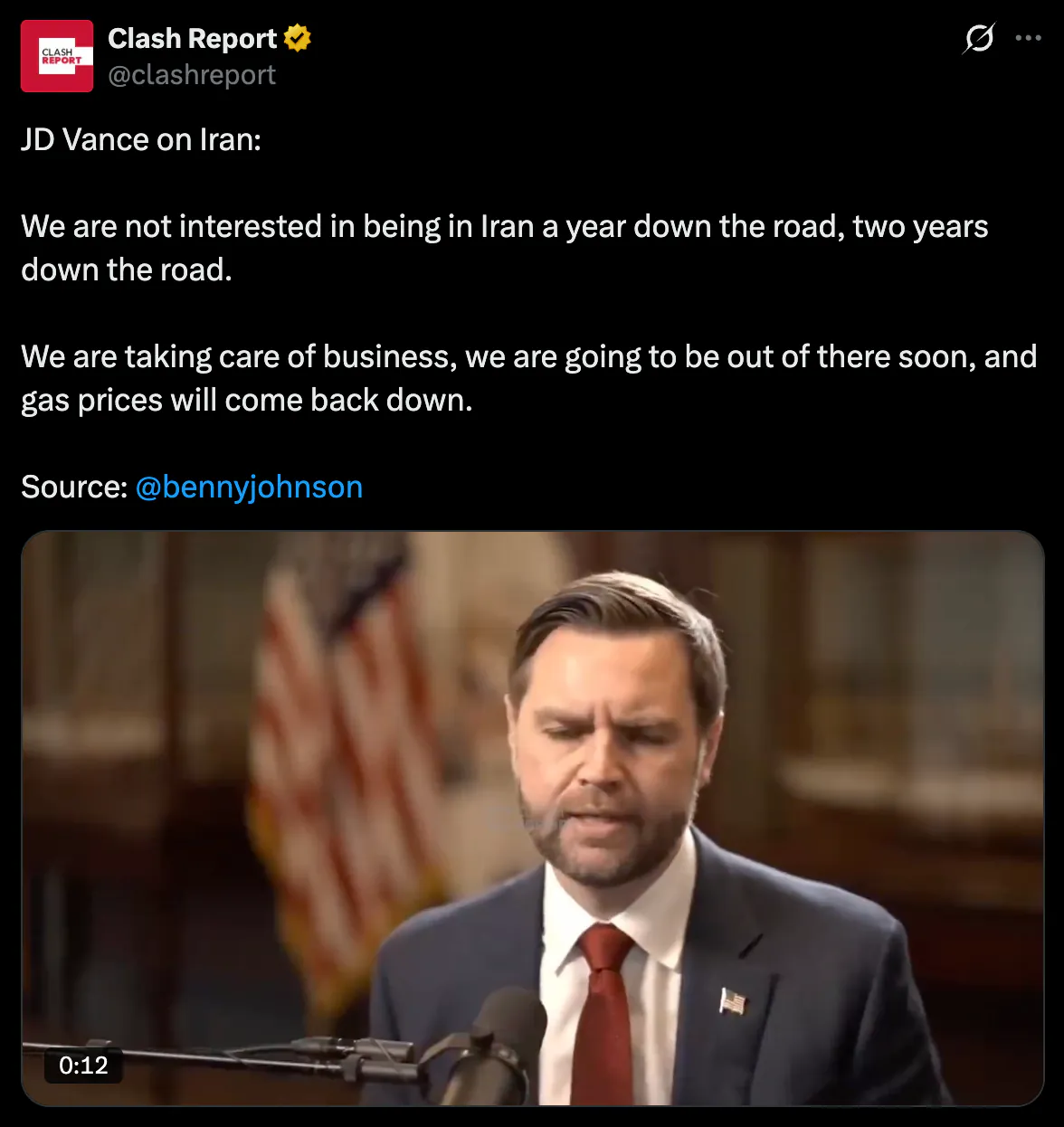Image resolution: width=1064 pixels, height=1127 pixels.
Task: Play the video in the post
Action: pyautogui.click(x=532, y=817)
